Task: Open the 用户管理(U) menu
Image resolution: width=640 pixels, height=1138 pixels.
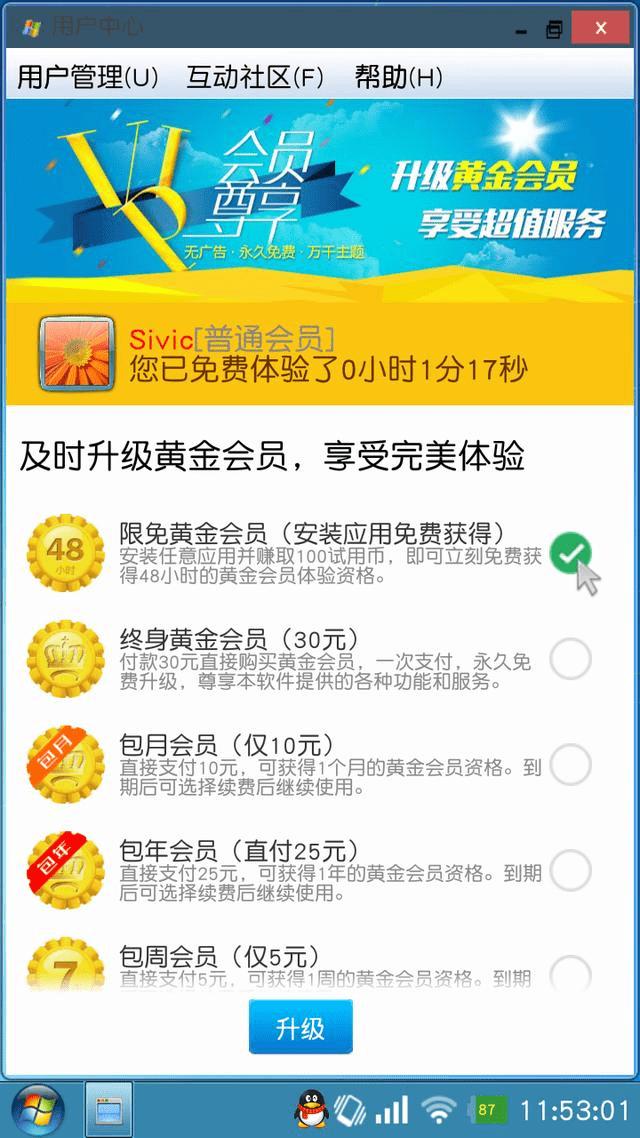Action: click(88, 77)
